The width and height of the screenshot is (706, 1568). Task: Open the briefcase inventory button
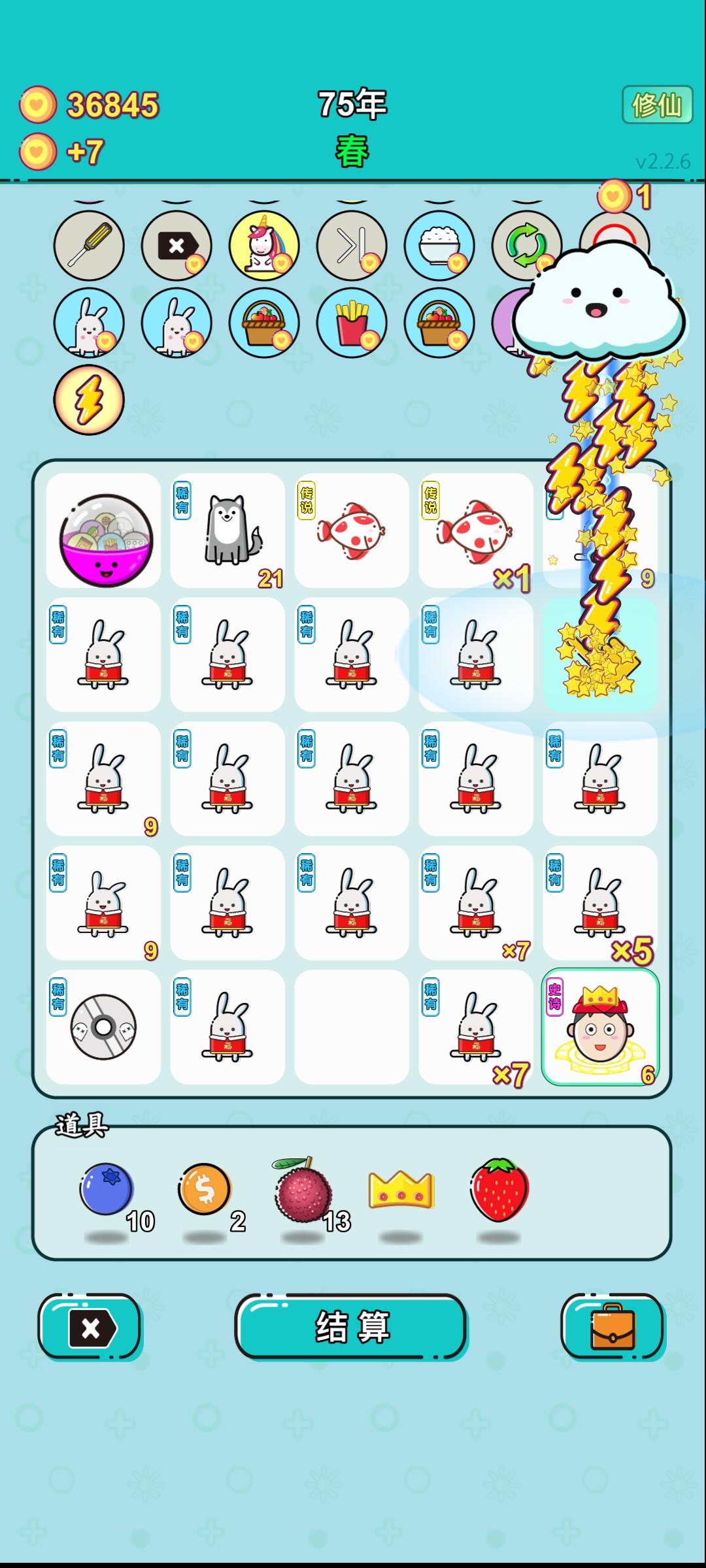pyautogui.click(x=613, y=1330)
